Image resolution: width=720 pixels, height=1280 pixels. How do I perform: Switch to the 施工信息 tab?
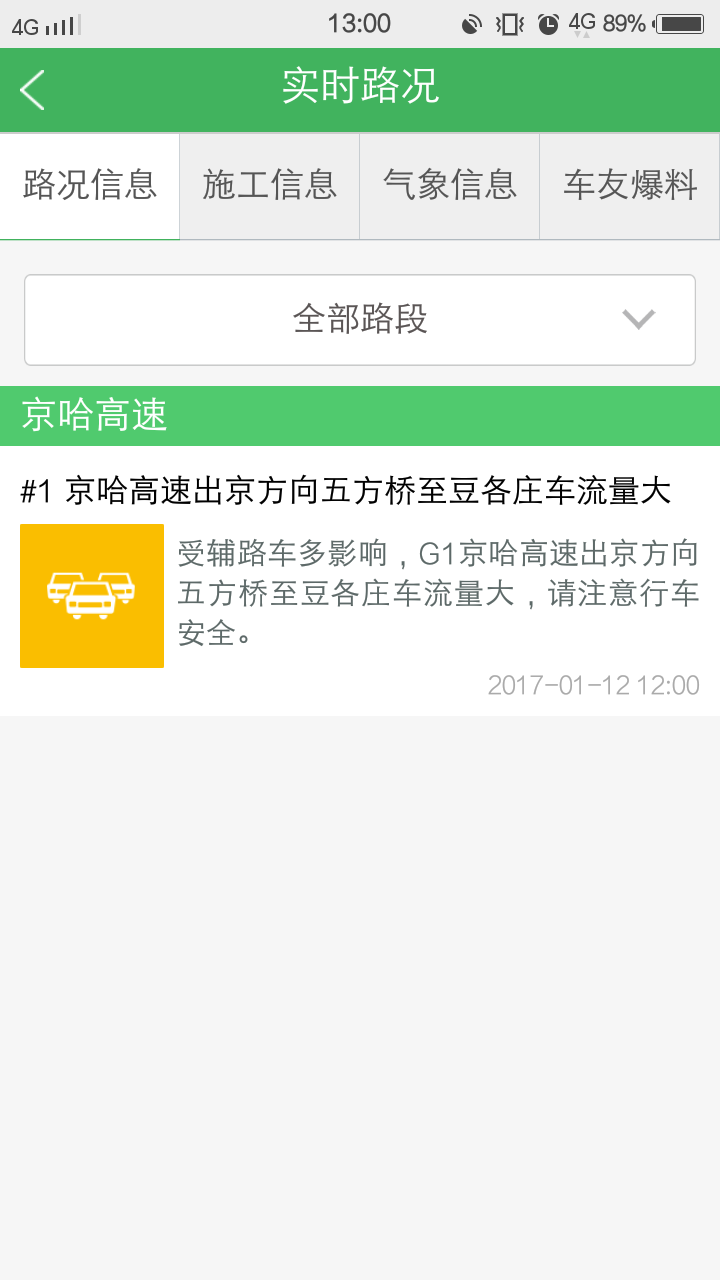[x=269, y=186]
